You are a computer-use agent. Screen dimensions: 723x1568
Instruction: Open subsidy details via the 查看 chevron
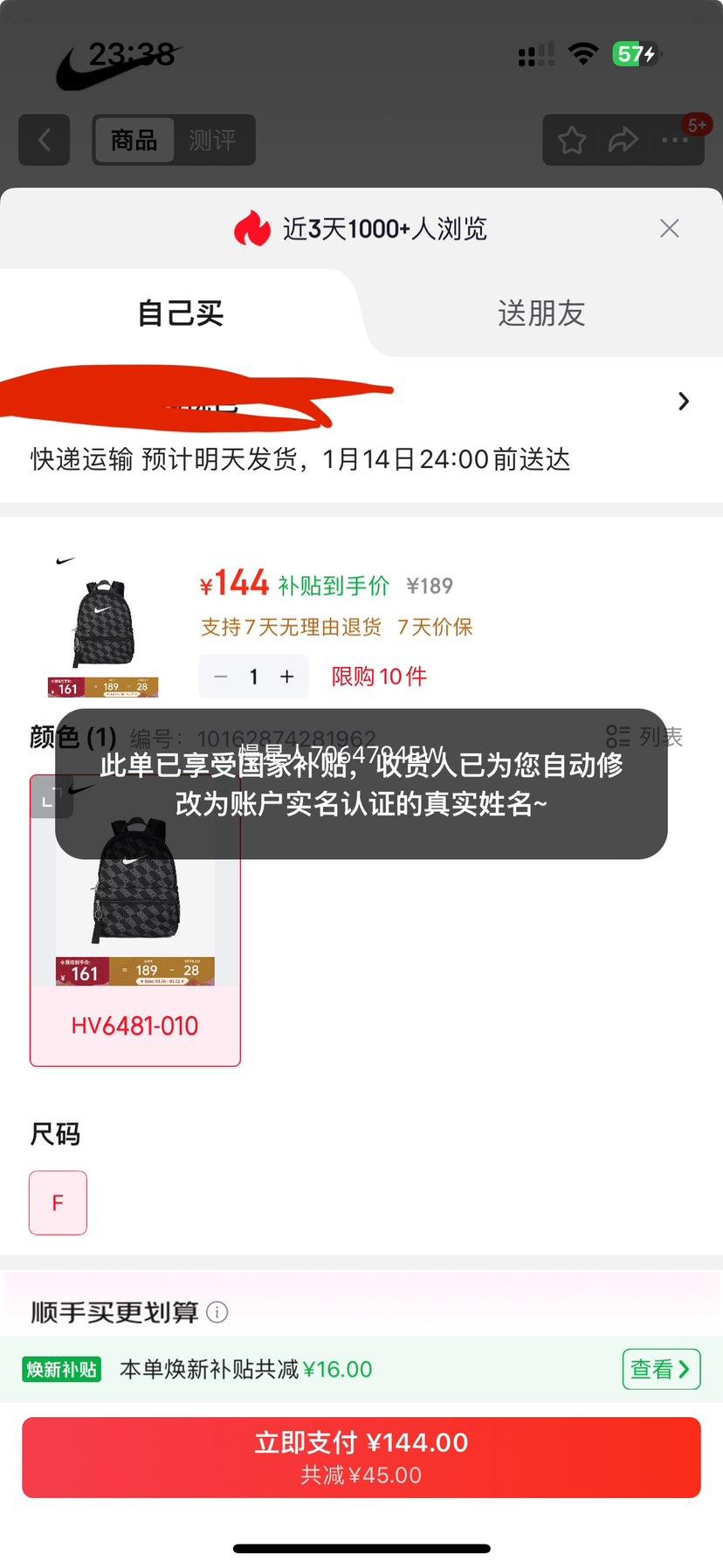(x=661, y=1370)
